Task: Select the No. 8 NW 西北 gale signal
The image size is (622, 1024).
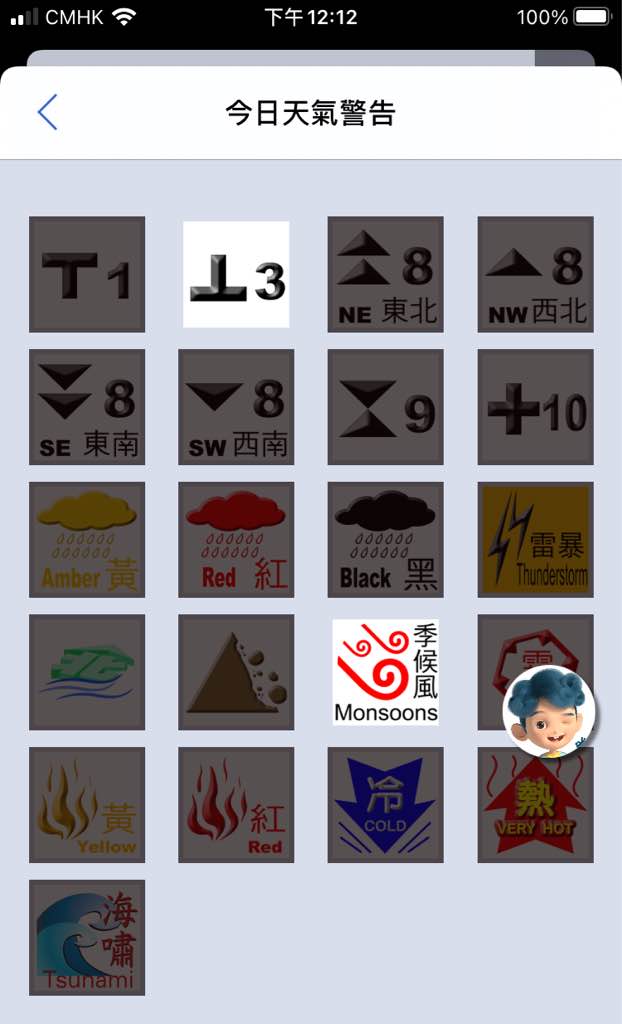Action: pos(536,274)
